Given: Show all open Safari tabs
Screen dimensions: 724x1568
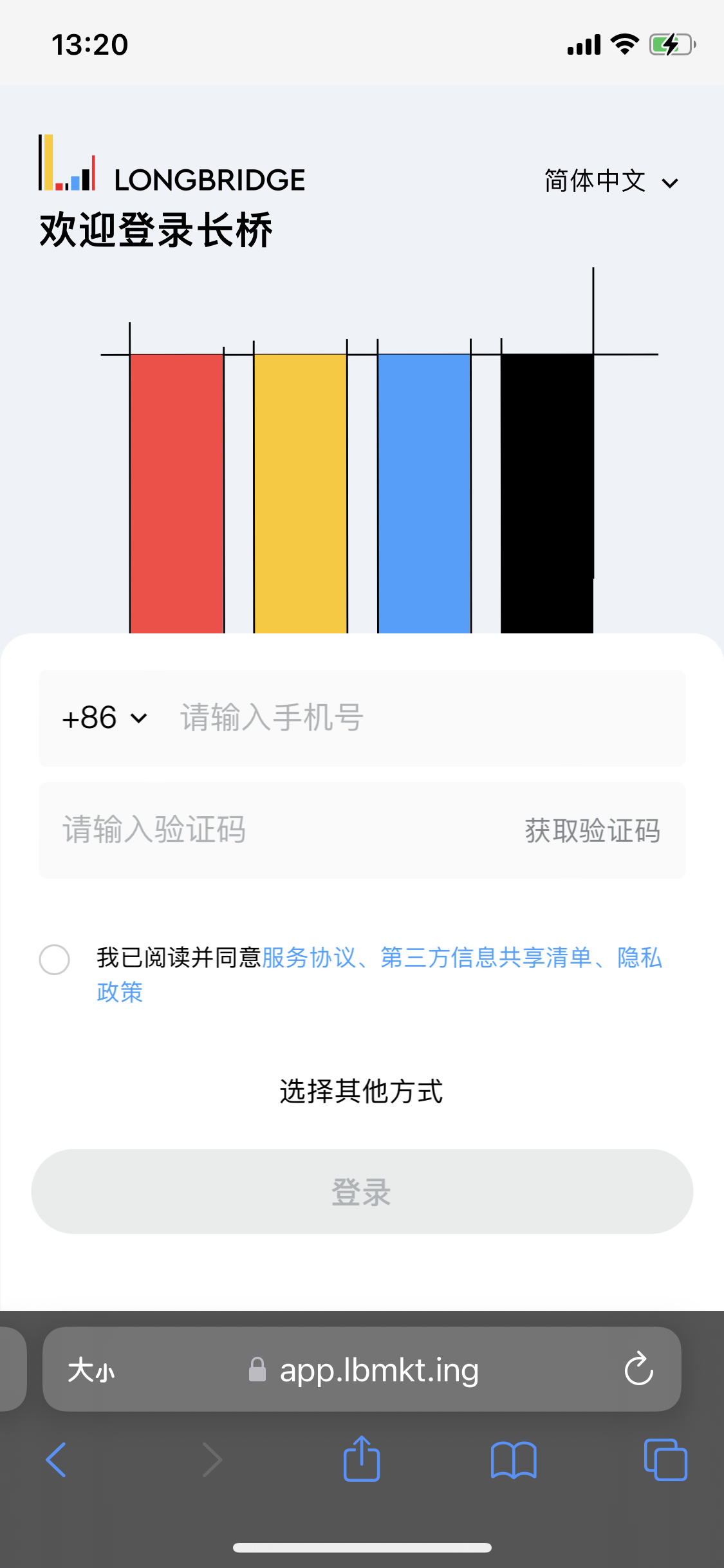Looking at the screenshot, I should tap(665, 1460).
